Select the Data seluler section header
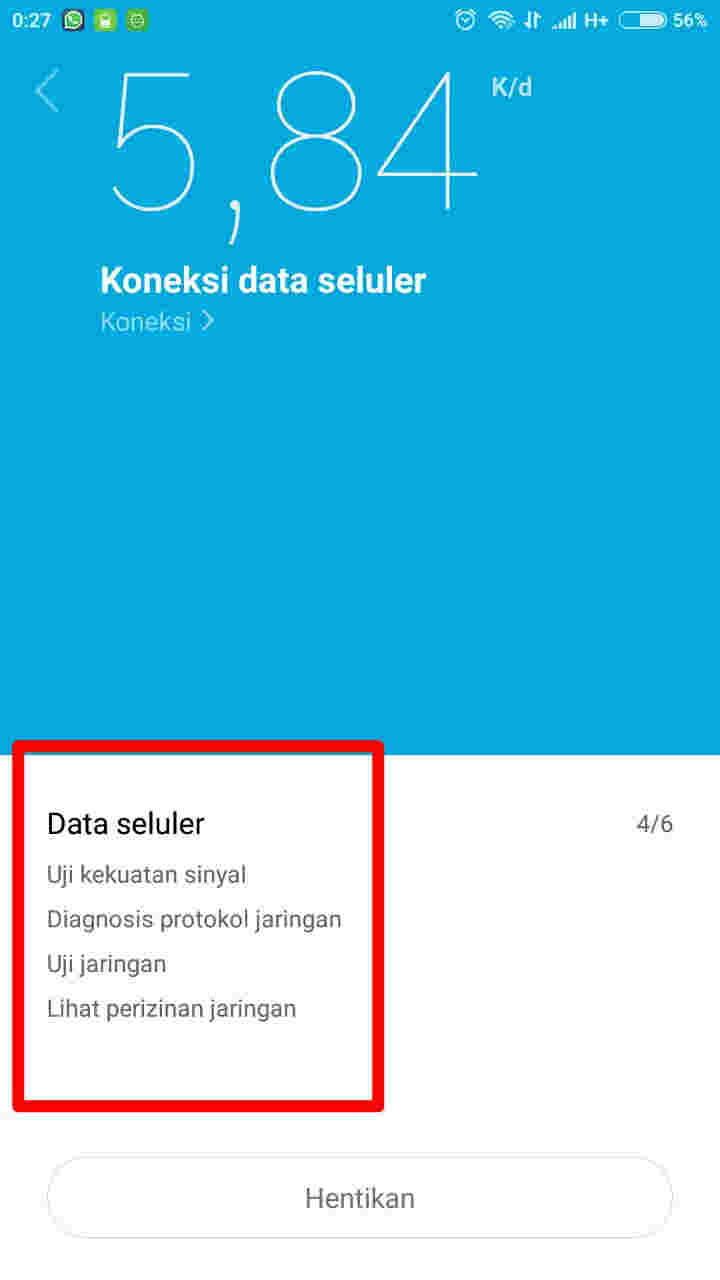This screenshot has height=1280, width=720. (125, 823)
